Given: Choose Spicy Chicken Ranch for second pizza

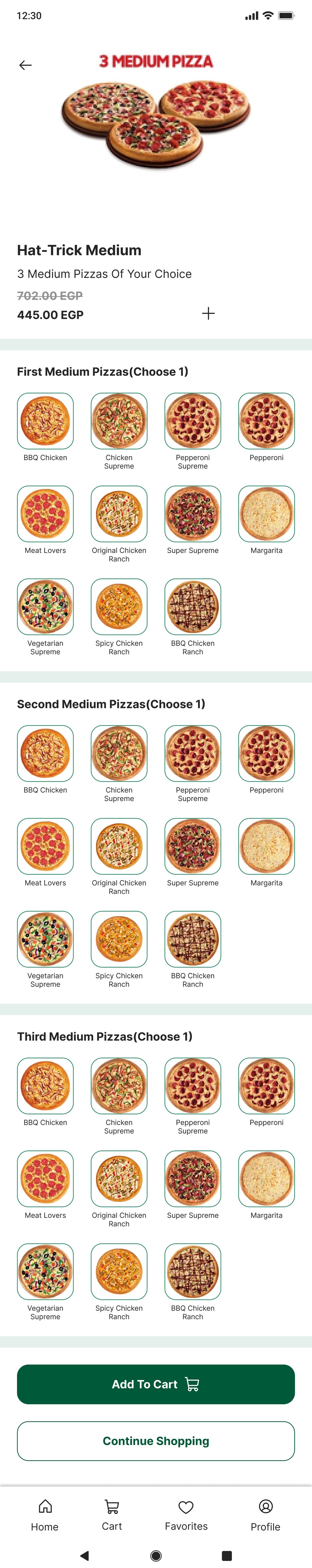Looking at the screenshot, I should (x=119, y=939).
